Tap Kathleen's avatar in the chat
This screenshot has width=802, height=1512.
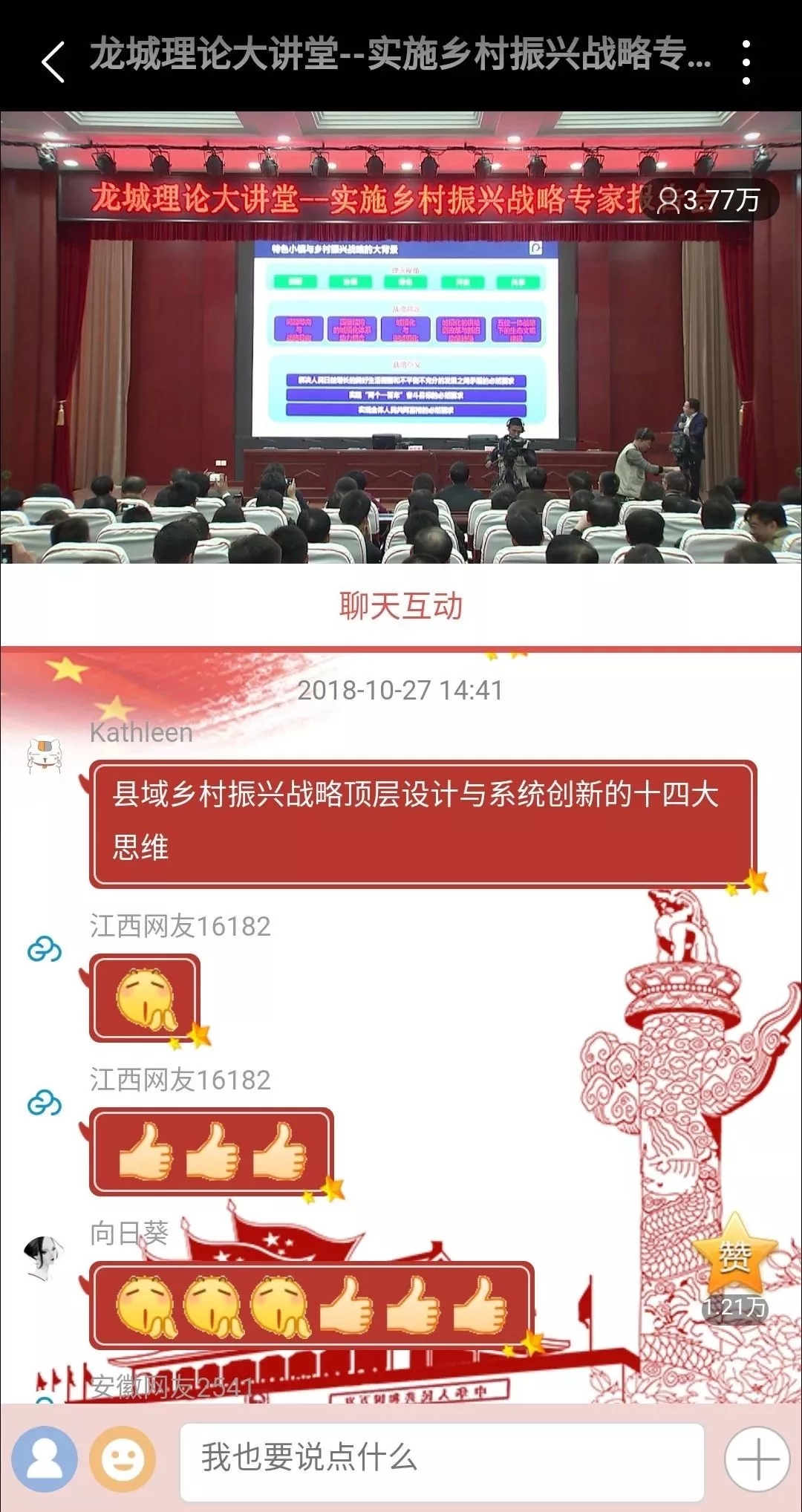45,756
